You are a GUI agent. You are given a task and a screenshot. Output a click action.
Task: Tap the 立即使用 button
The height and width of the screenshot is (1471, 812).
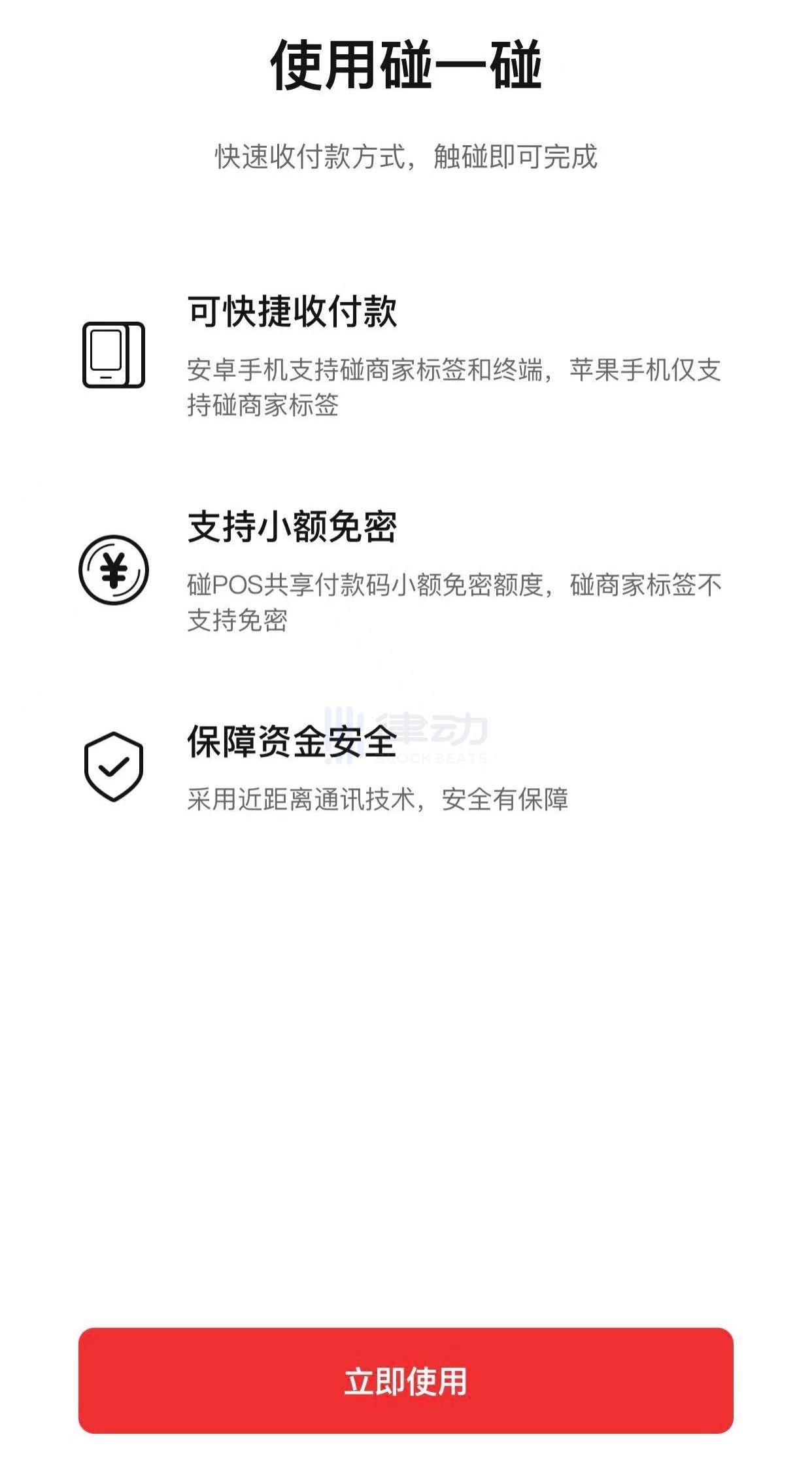pos(405,1381)
